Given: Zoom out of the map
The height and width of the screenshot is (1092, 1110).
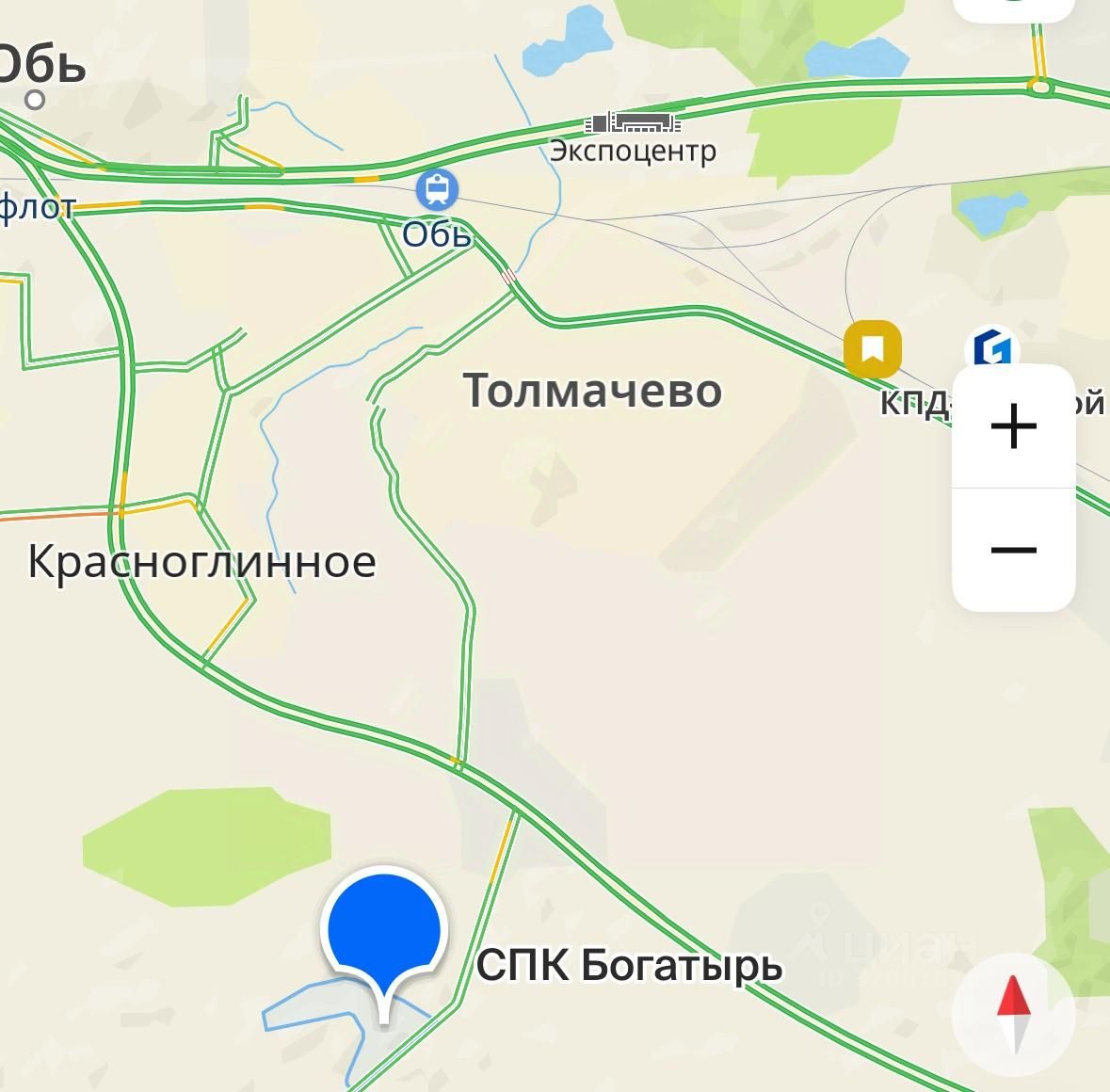Looking at the screenshot, I should pos(1013,550).
